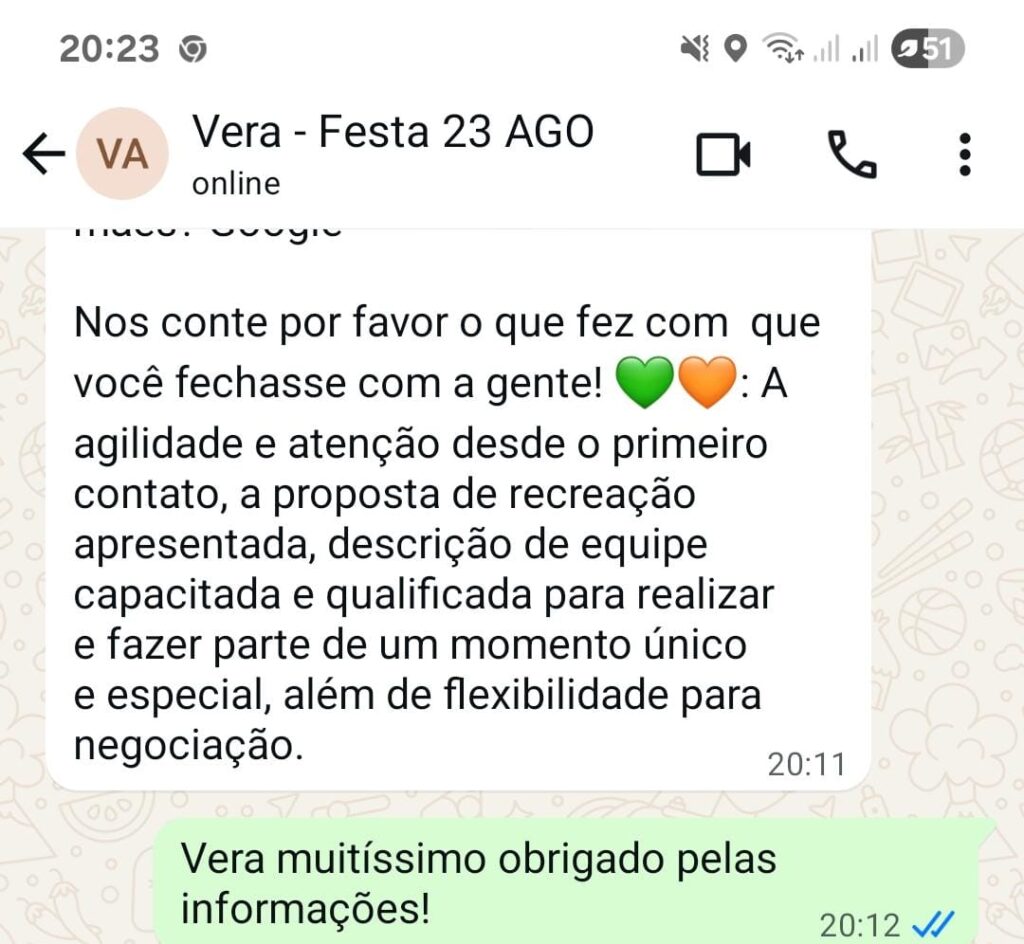Open Vera's profile picture avatar

pyautogui.click(x=122, y=154)
